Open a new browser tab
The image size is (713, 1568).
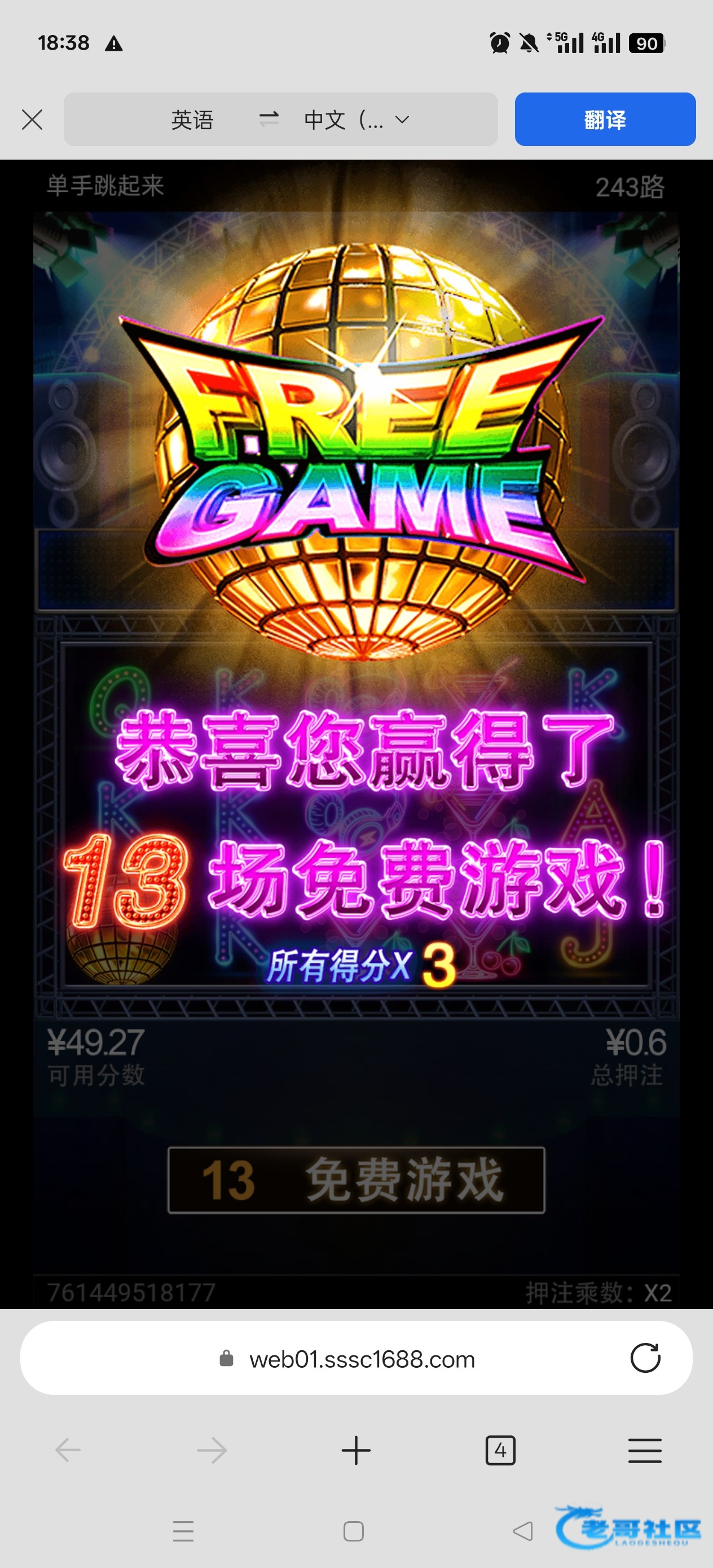356,1451
